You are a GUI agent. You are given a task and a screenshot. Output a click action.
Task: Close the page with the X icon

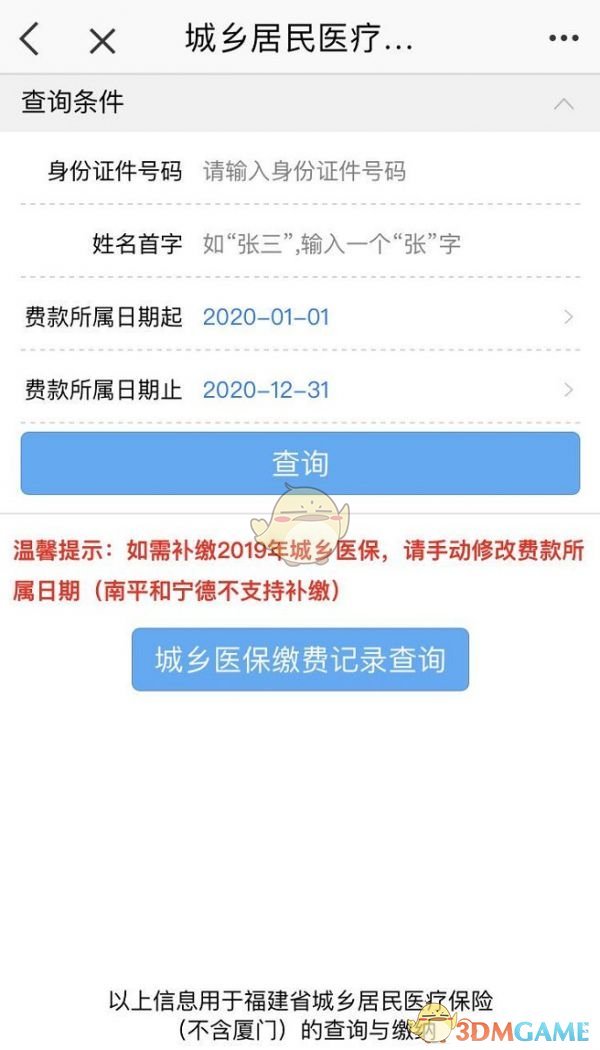[102, 41]
